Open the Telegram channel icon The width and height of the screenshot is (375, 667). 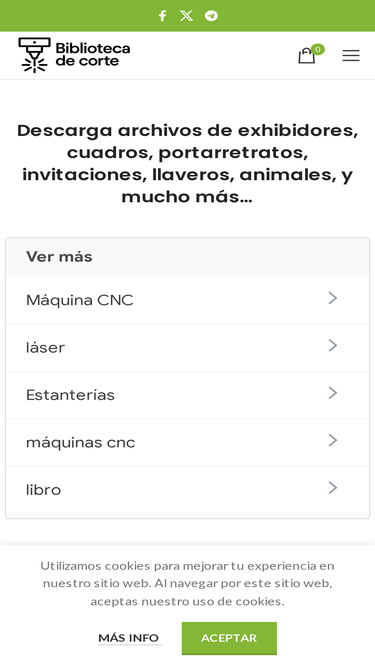(x=211, y=16)
